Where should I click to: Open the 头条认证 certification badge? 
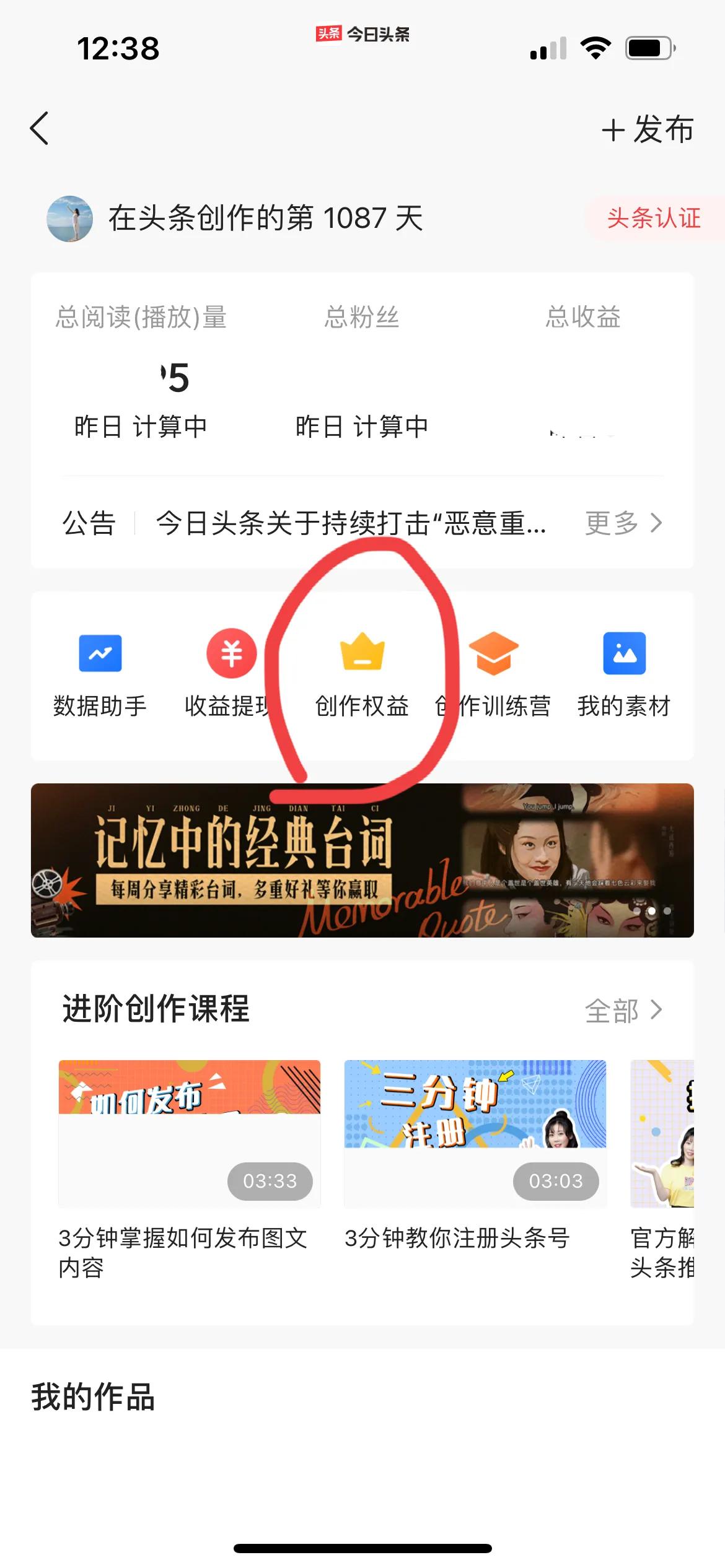coord(654,218)
